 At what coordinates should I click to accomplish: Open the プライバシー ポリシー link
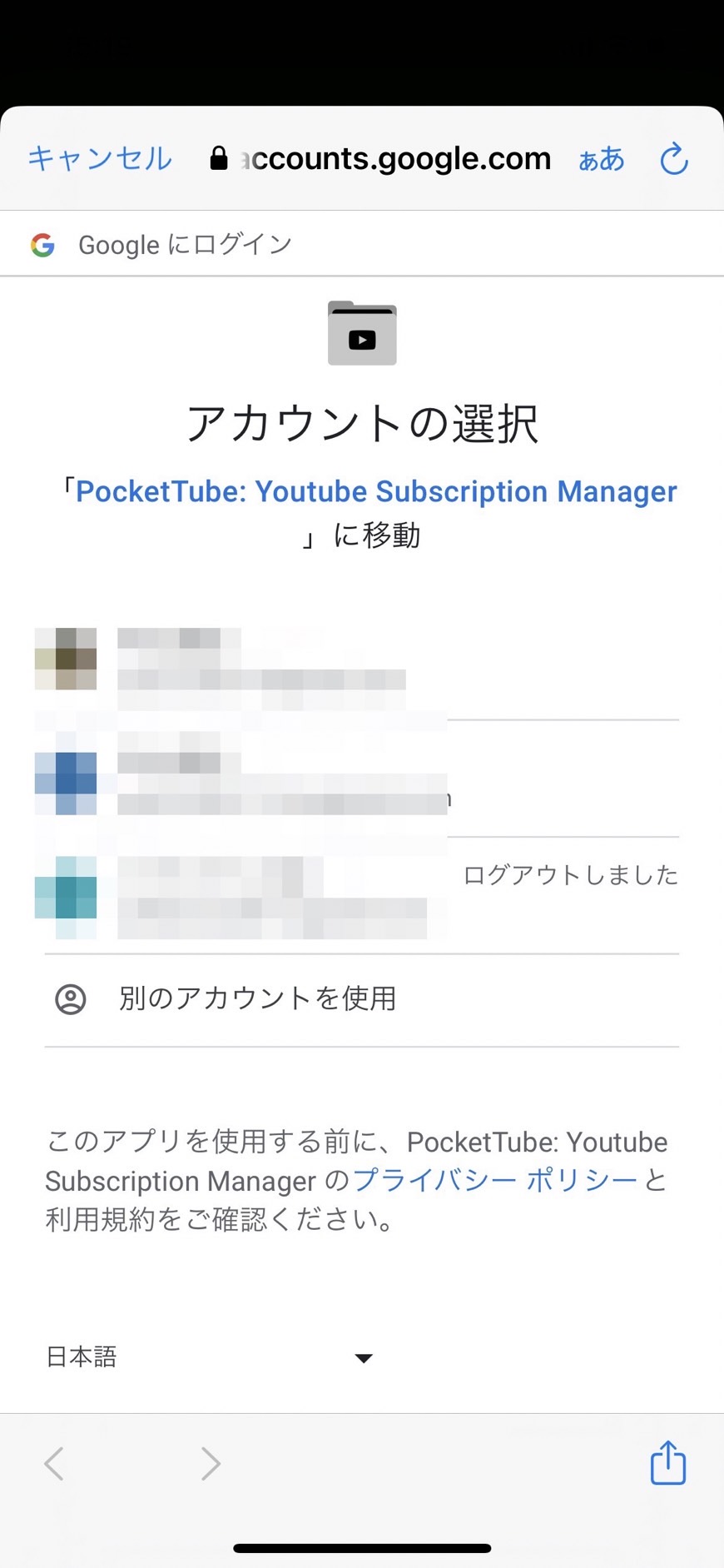(495, 1180)
